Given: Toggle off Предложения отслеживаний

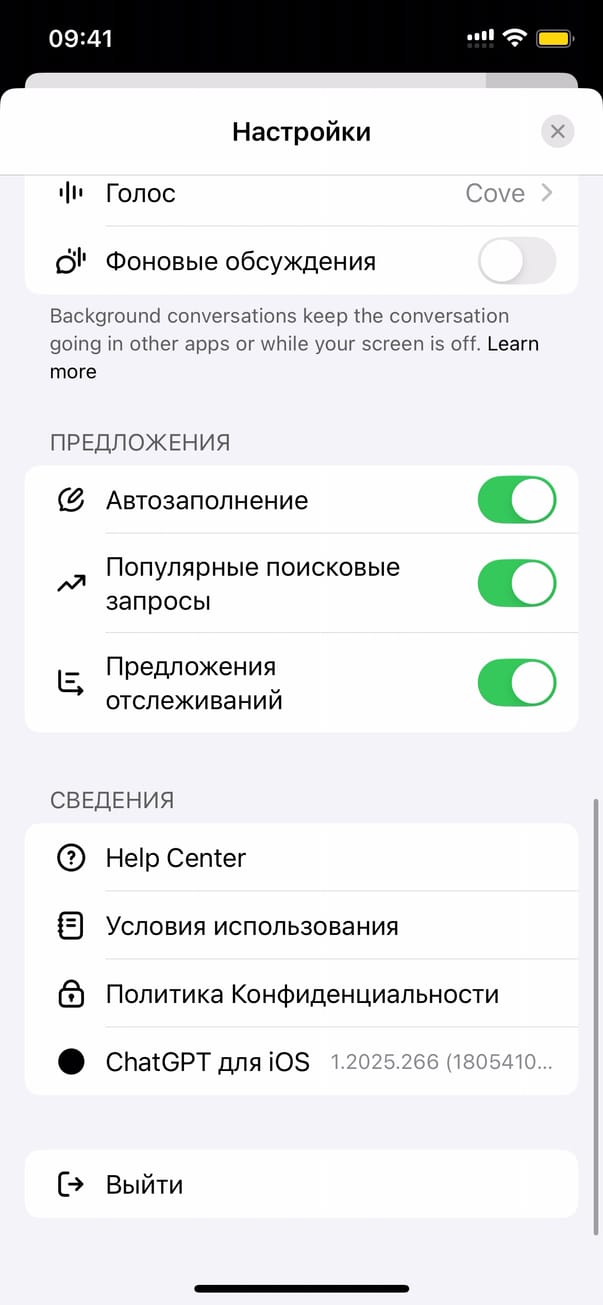Looking at the screenshot, I should (x=516, y=684).
